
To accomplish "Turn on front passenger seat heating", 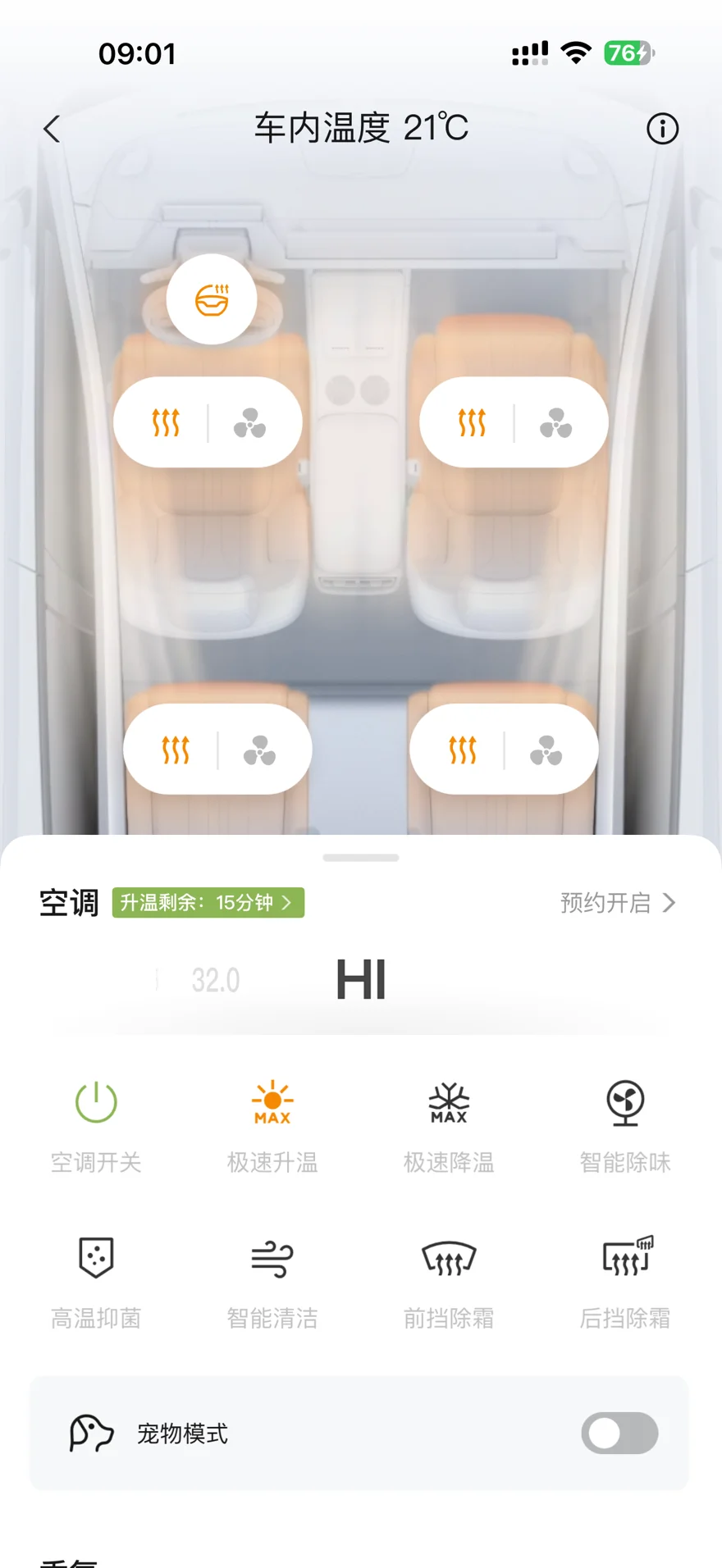I will [472, 423].
